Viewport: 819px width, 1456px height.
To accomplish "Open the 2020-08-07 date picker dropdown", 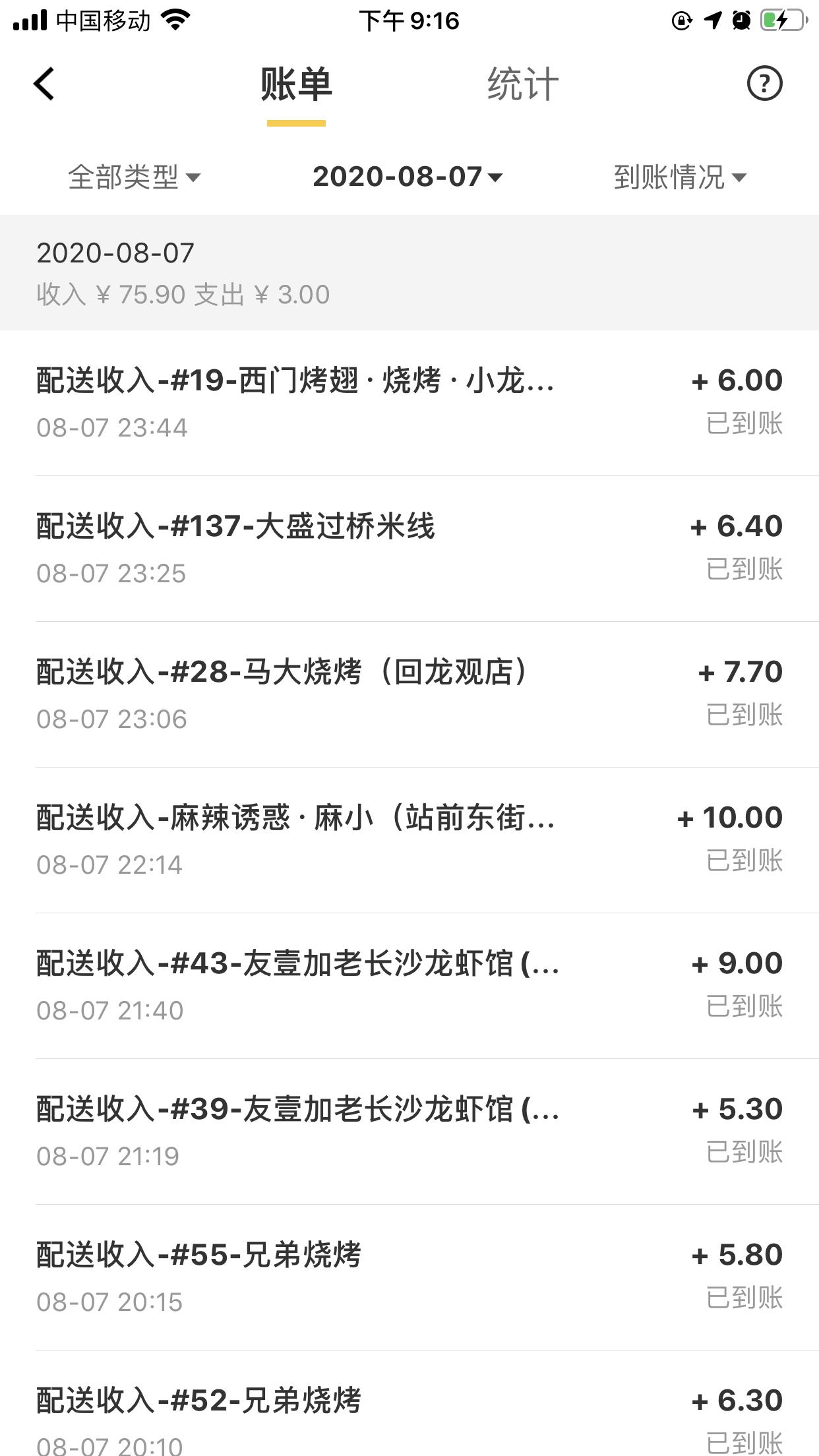I will [405, 177].
